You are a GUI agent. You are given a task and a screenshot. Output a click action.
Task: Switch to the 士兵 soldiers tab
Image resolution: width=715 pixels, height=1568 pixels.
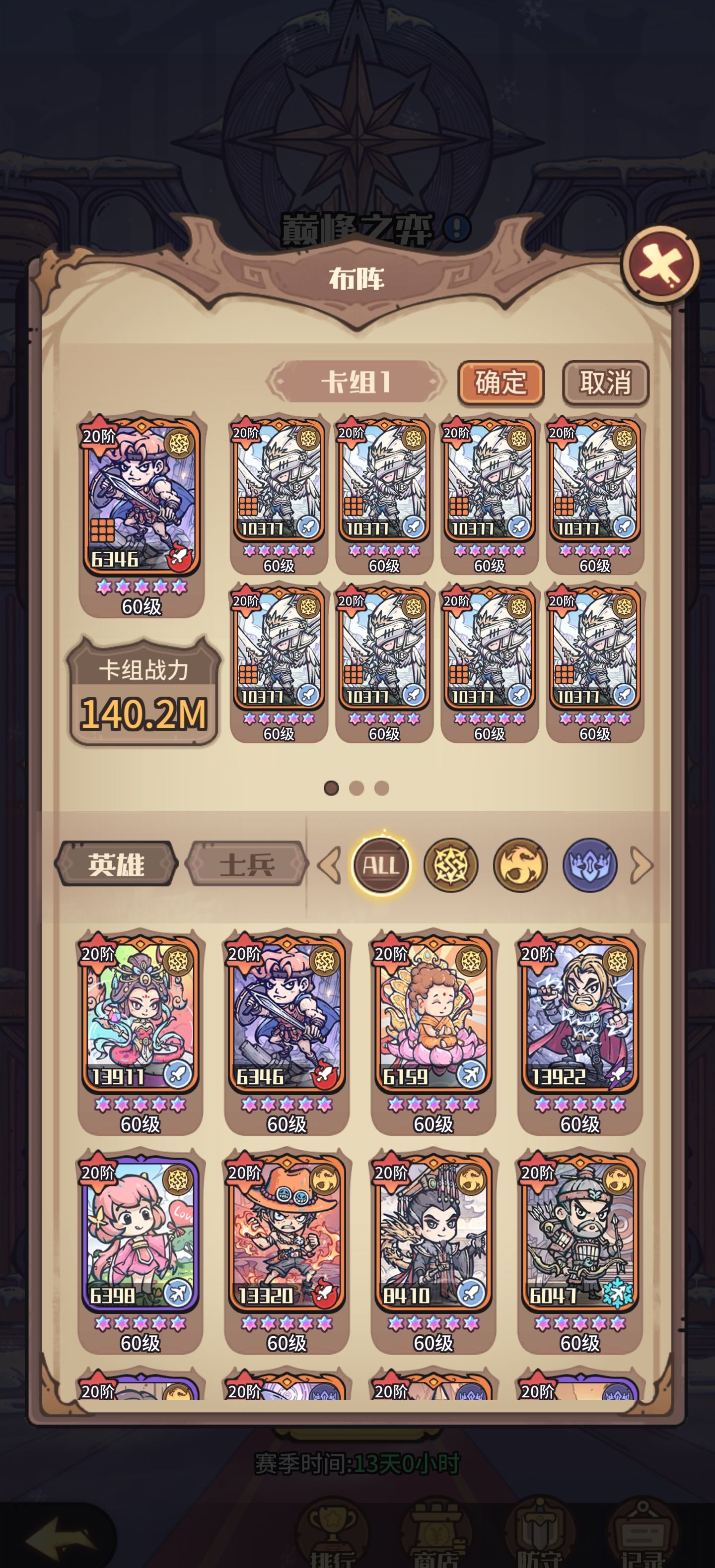(247, 864)
